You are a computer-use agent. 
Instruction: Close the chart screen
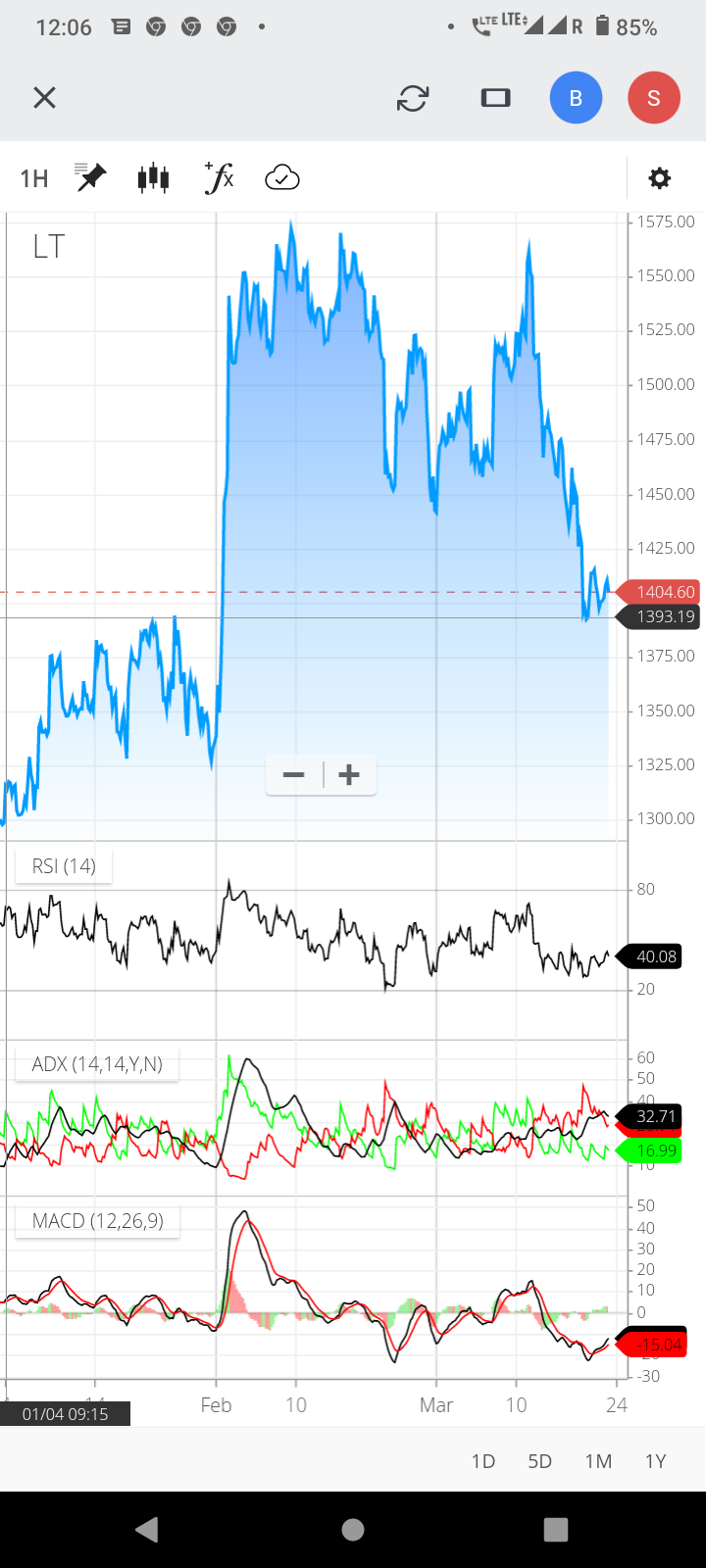[x=44, y=97]
